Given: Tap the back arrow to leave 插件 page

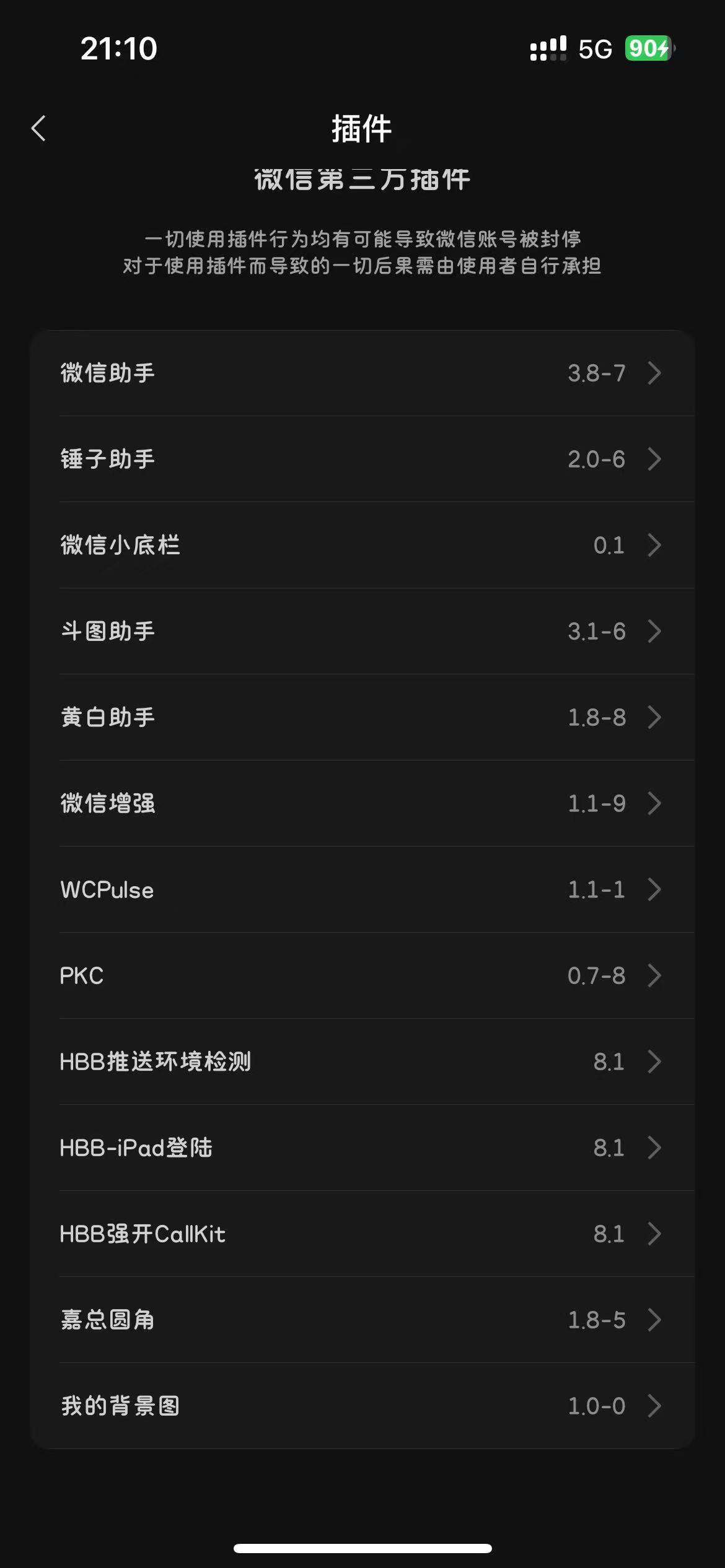Looking at the screenshot, I should click(38, 128).
